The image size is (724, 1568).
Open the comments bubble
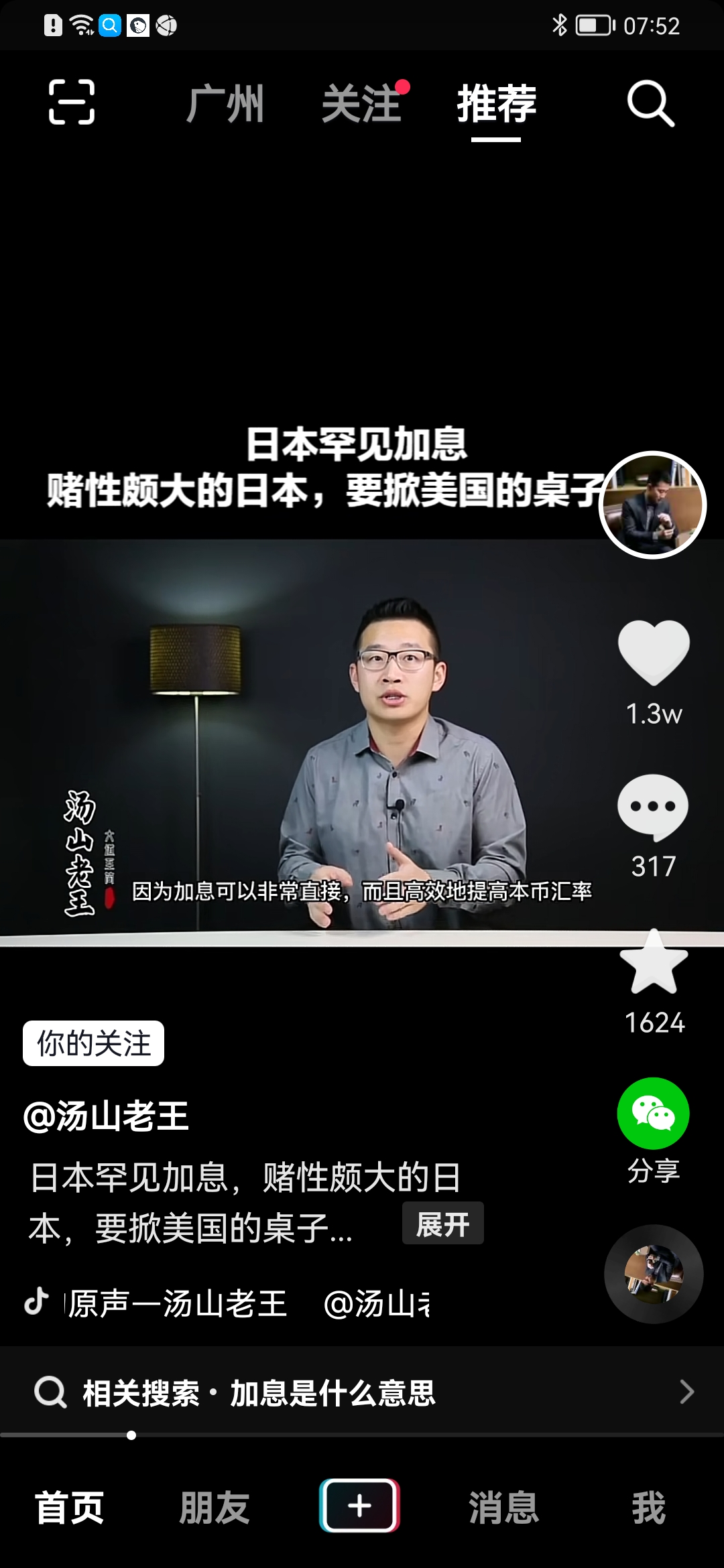click(653, 807)
